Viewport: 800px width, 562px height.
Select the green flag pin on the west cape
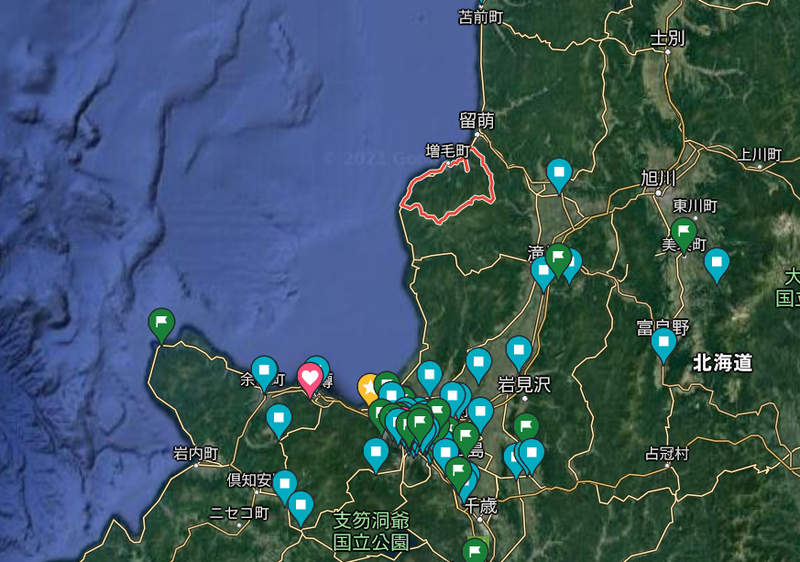[161, 323]
